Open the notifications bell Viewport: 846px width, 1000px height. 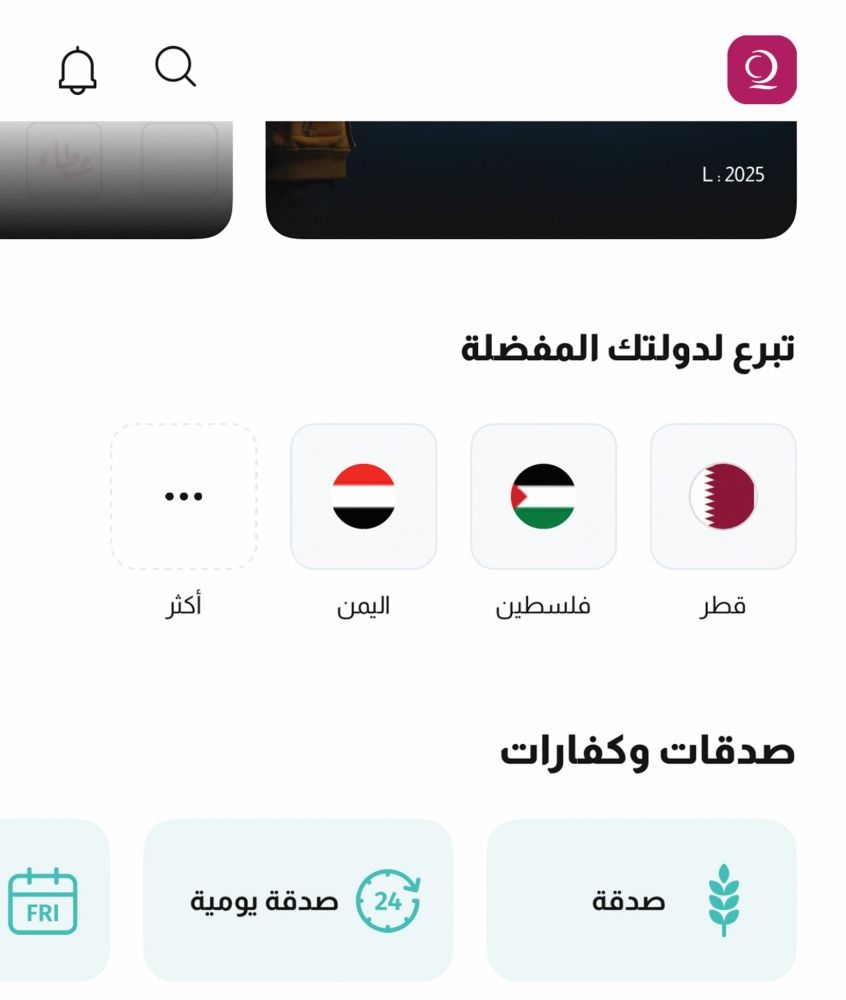tap(77, 71)
